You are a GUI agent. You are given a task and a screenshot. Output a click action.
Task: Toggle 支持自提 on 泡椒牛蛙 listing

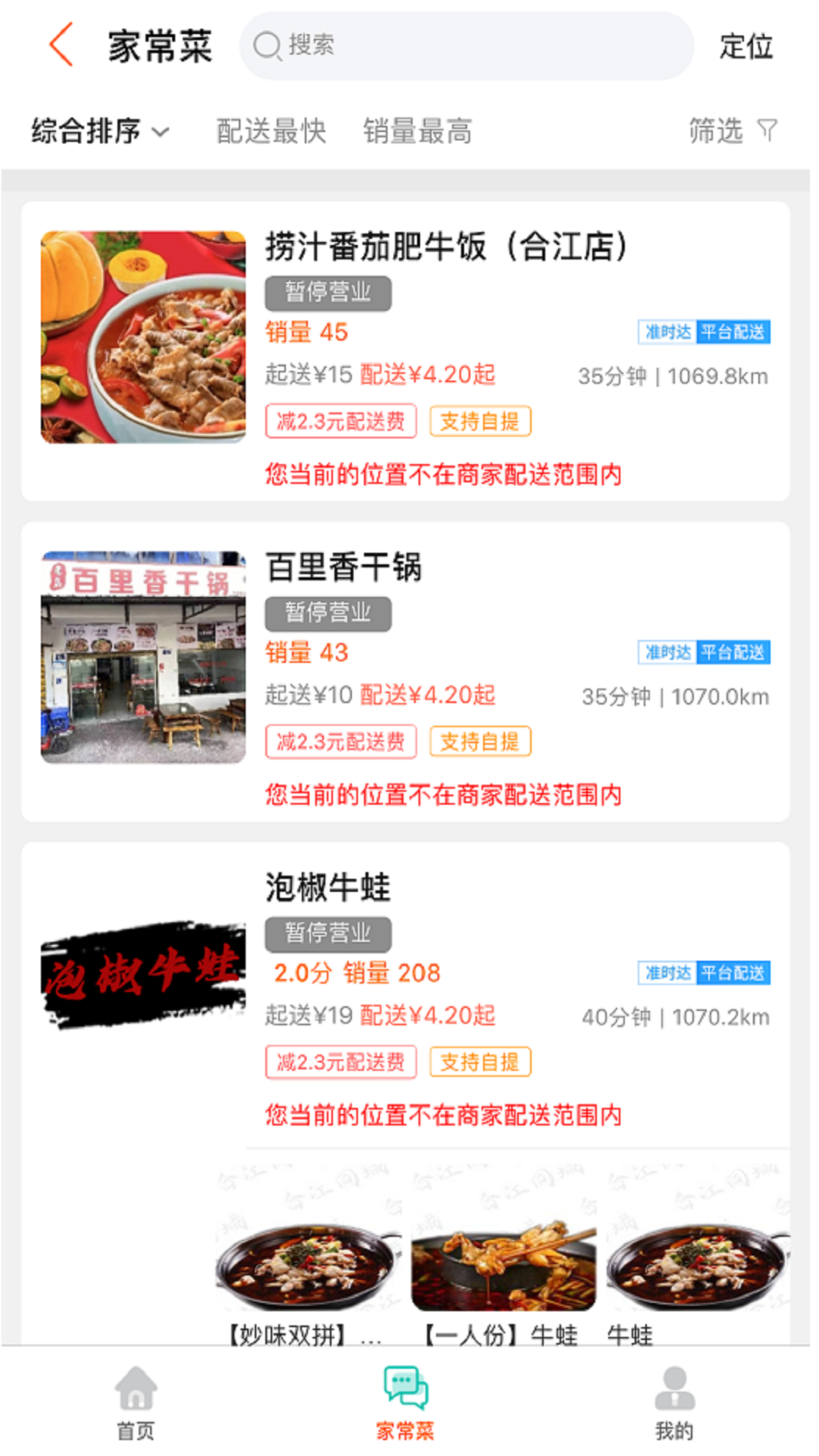pos(479,1062)
